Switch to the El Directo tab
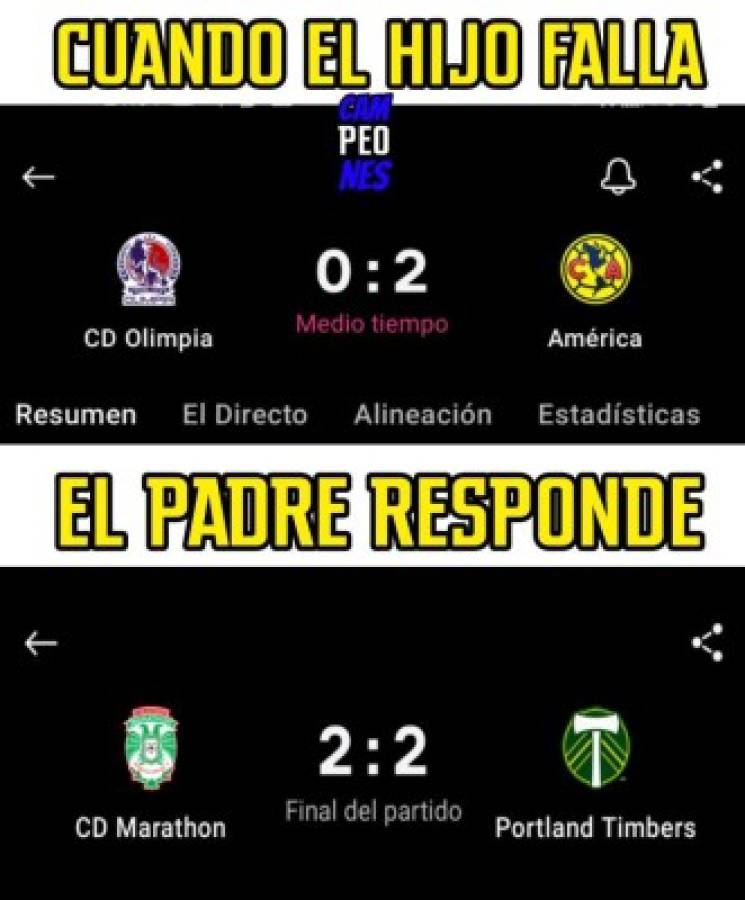745x900 pixels. pos(244,412)
